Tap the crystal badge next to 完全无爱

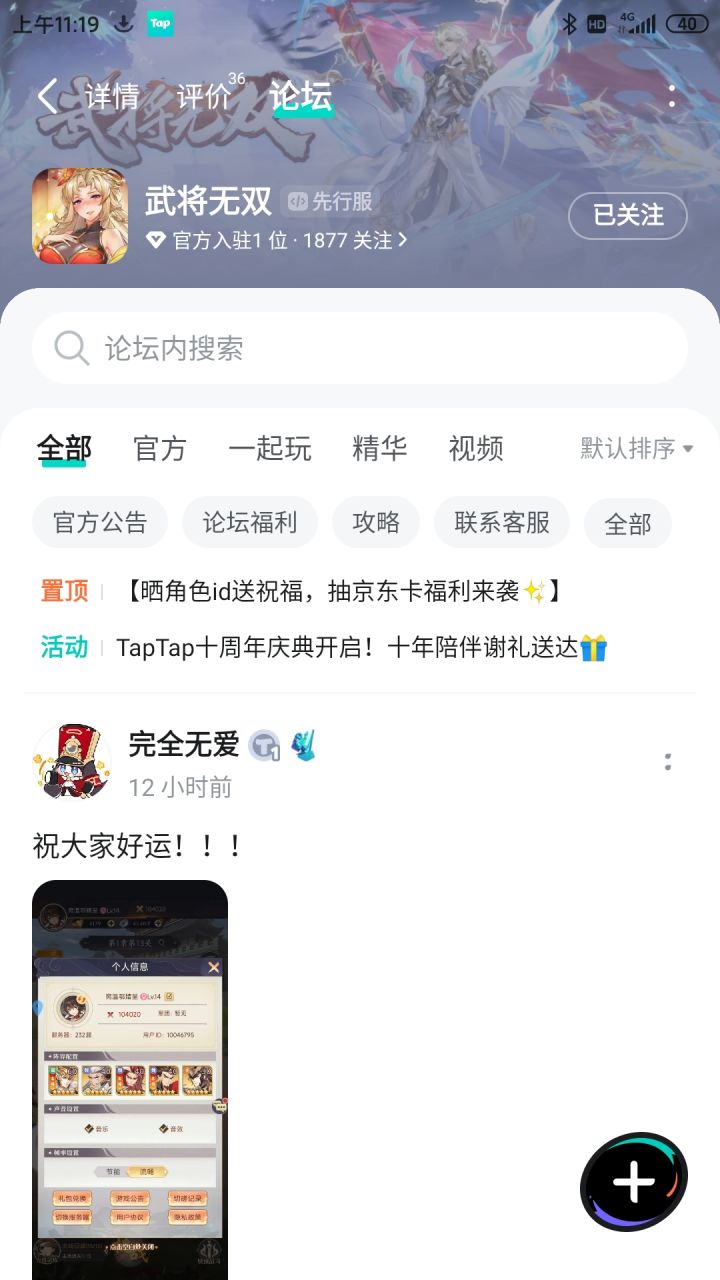tap(303, 745)
